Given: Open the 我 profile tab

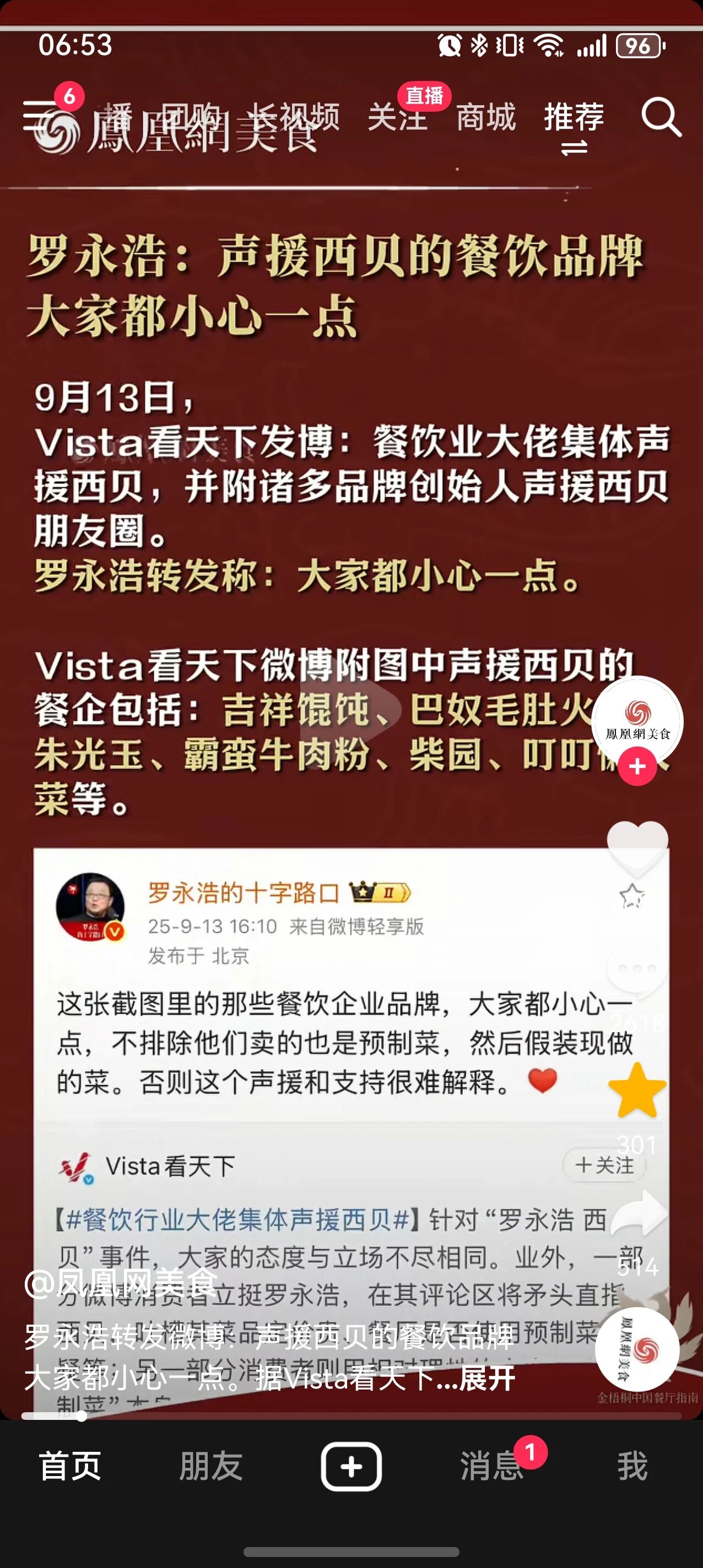Looking at the screenshot, I should (x=632, y=1466).
